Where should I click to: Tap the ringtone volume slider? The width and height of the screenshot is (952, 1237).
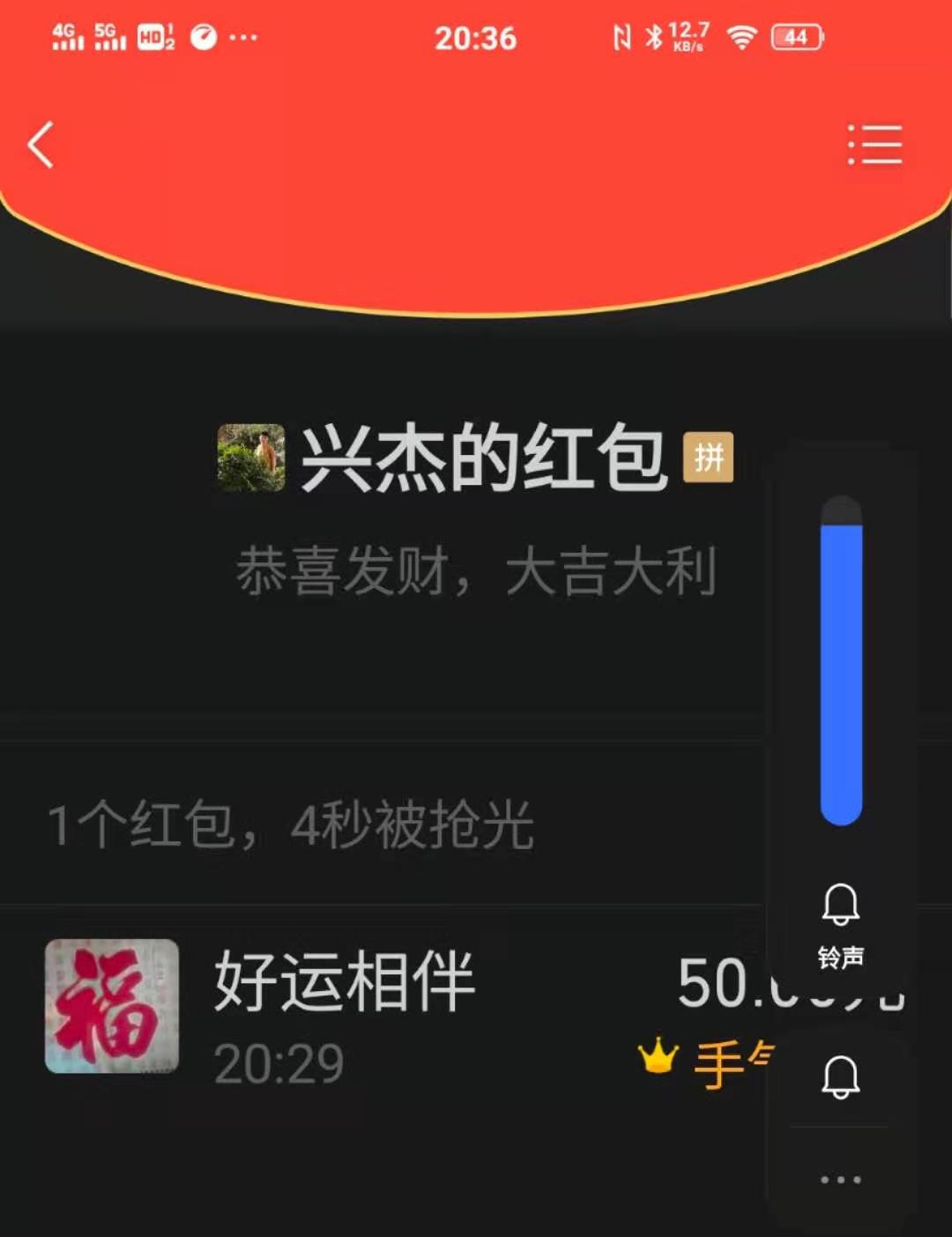pyautogui.click(x=841, y=661)
